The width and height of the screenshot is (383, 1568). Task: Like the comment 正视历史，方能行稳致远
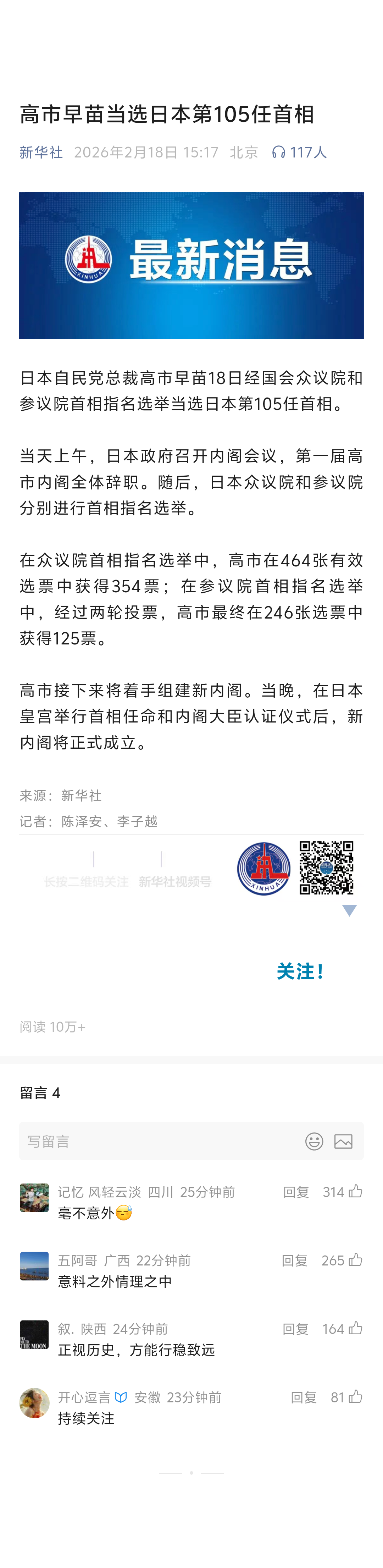(356, 1329)
